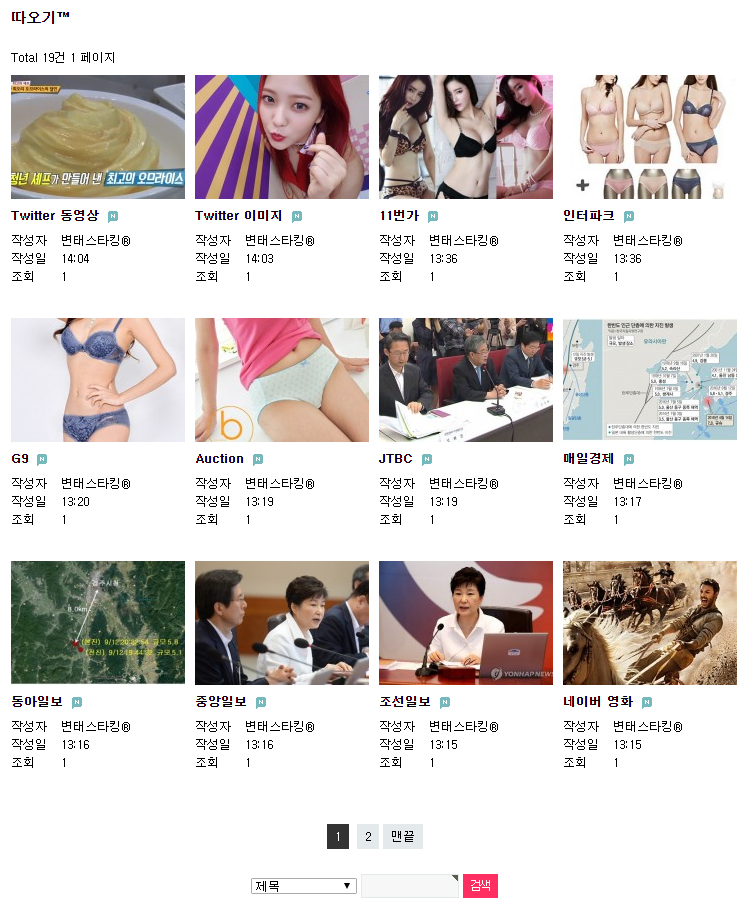This screenshot has height=909, width=752.
Task: Tap the 검색 search button
Action: click(480, 886)
